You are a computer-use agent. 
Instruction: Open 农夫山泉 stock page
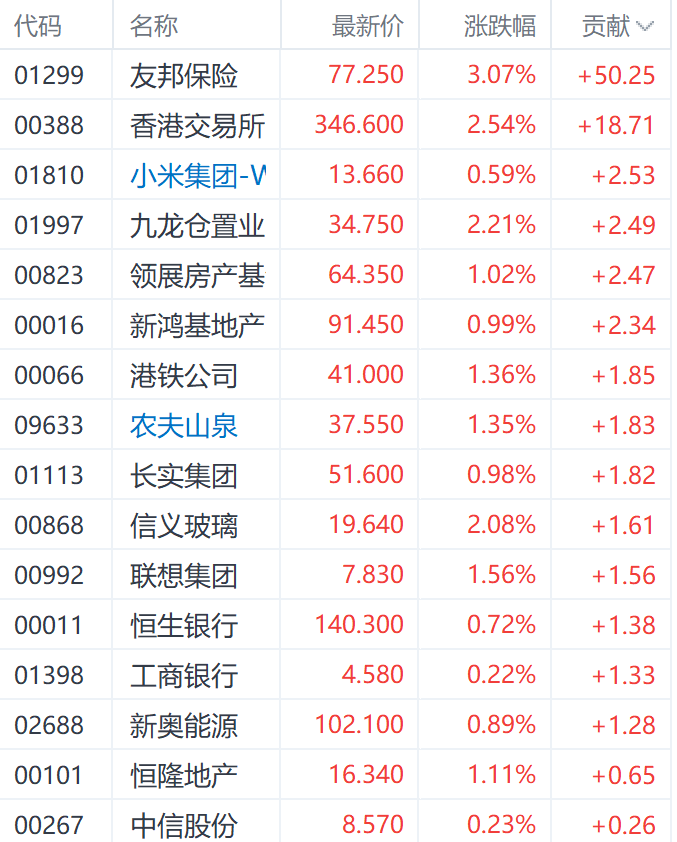coord(184,425)
